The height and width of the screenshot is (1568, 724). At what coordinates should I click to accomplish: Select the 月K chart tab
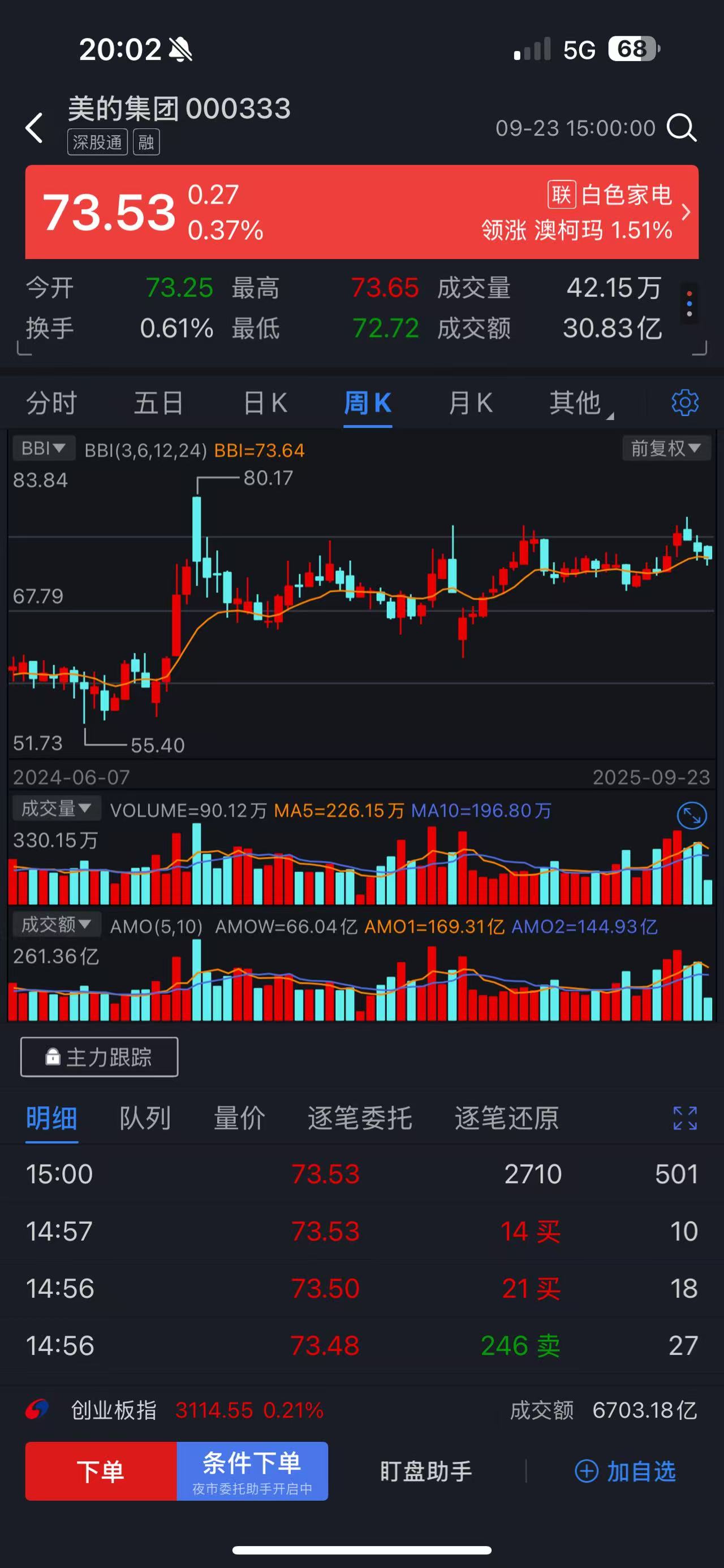(470, 403)
